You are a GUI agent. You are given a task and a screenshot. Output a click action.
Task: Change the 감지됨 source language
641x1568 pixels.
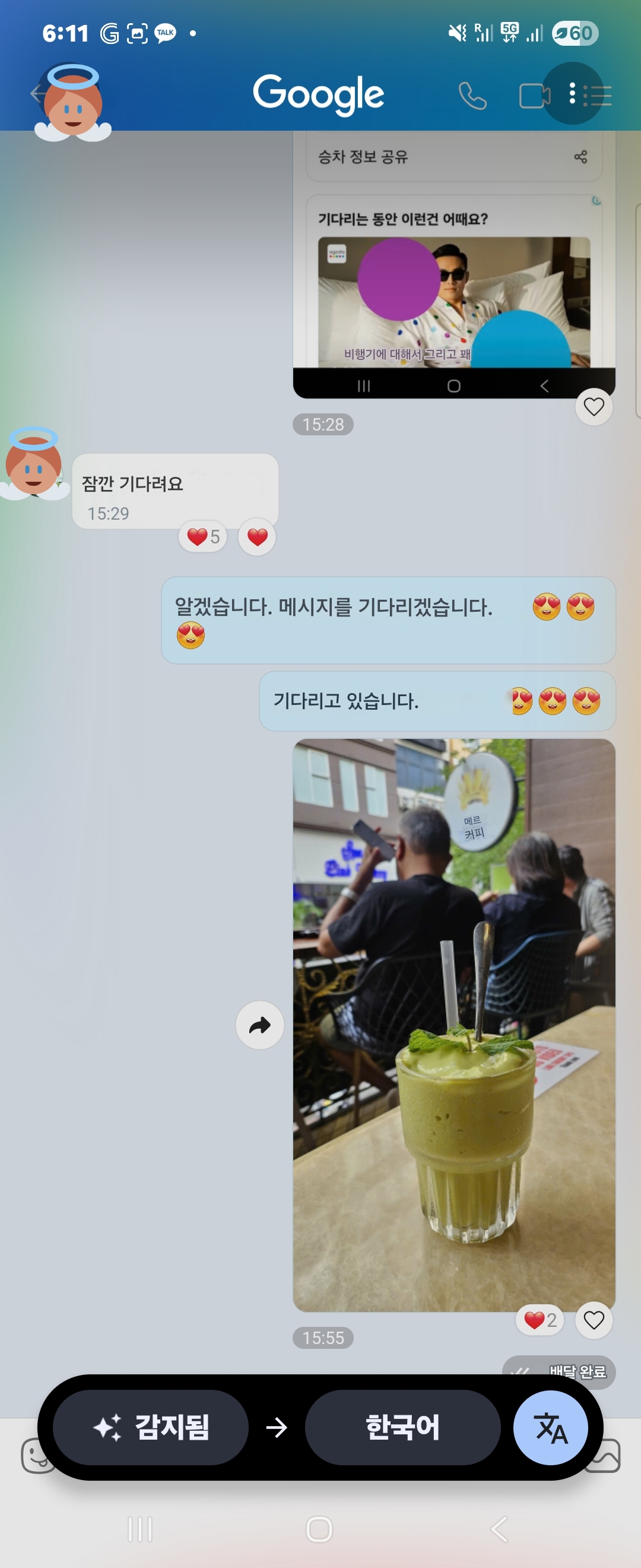point(151,1427)
